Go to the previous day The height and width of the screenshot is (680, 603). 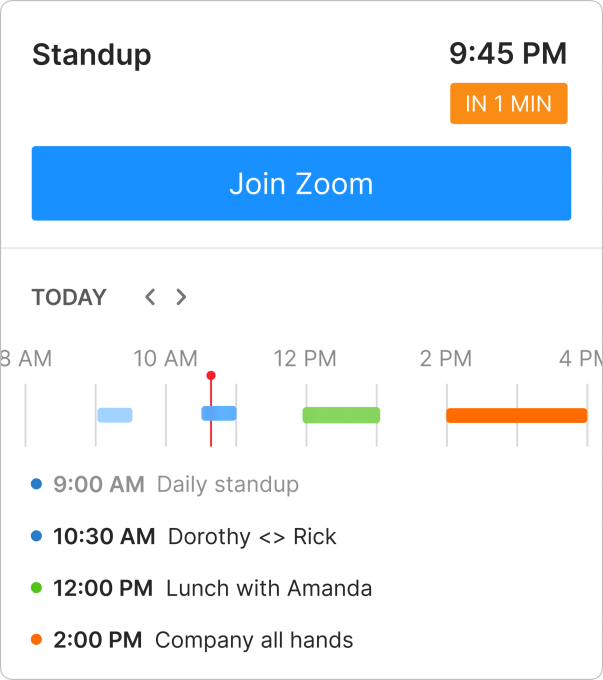(151, 297)
